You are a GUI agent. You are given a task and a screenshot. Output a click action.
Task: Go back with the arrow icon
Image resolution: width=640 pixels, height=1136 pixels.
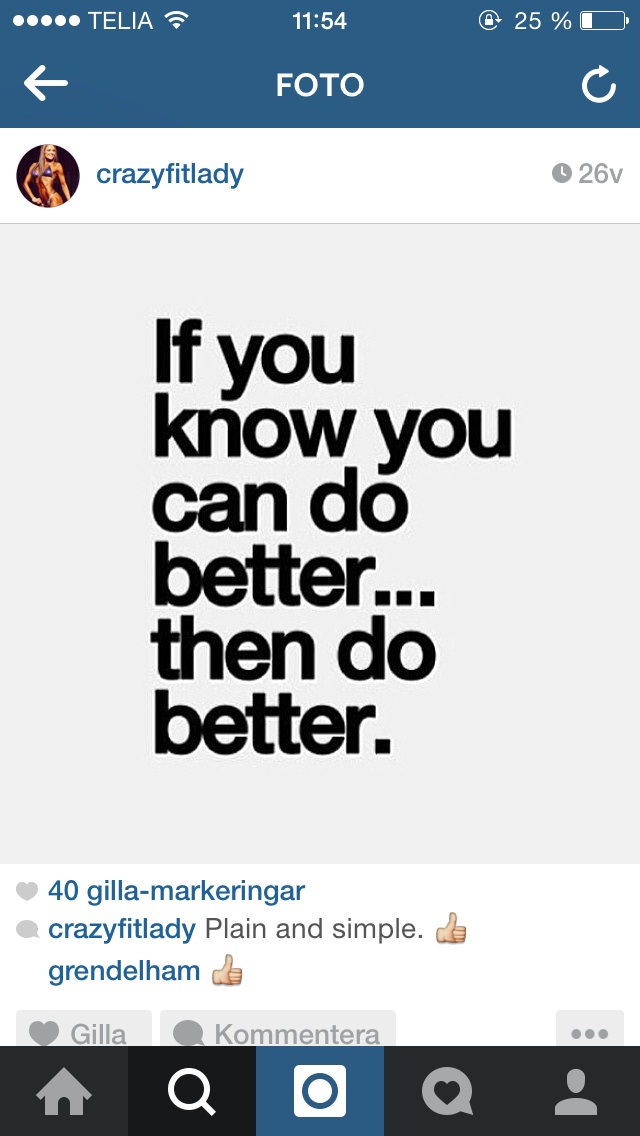(46, 84)
